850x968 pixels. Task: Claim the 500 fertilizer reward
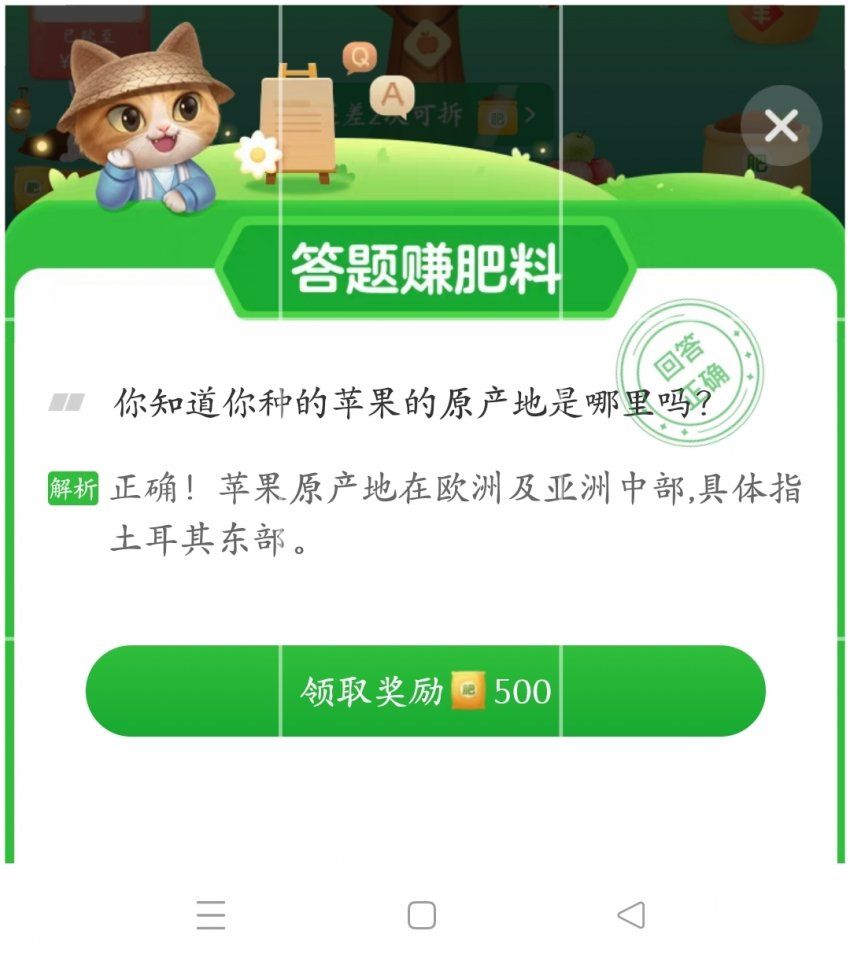(x=425, y=691)
